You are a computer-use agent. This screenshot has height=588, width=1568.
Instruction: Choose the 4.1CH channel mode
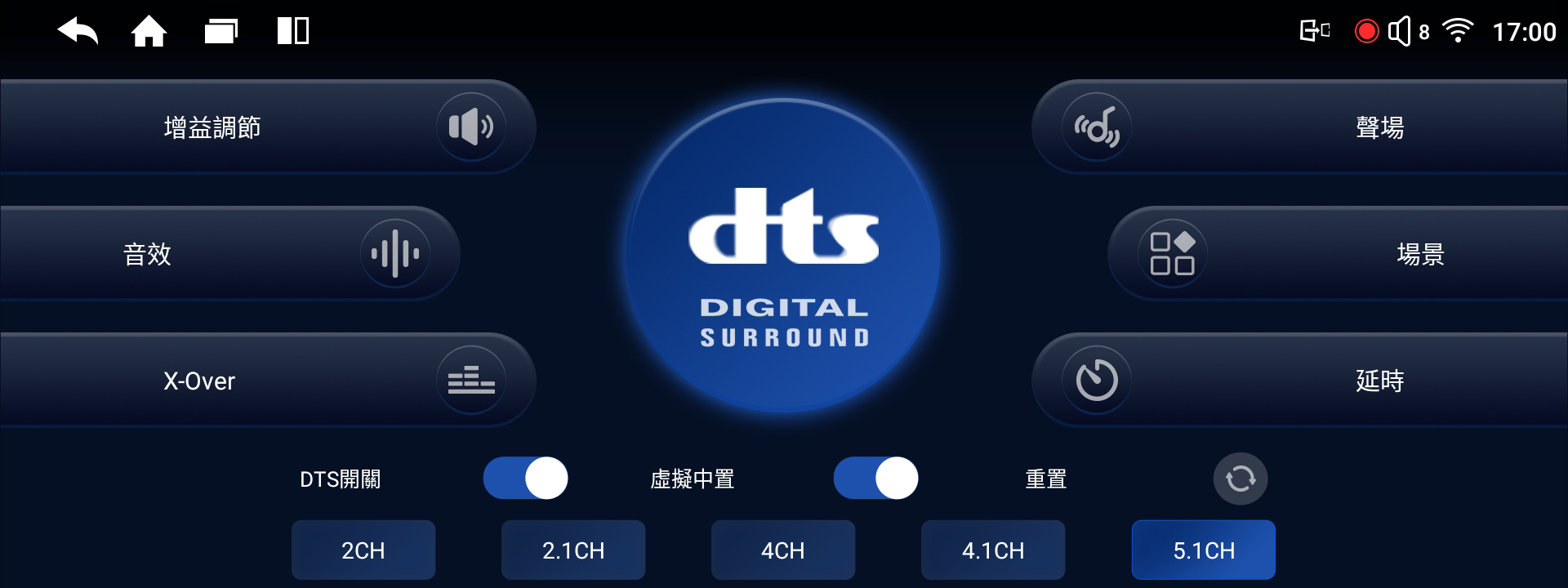(993, 550)
